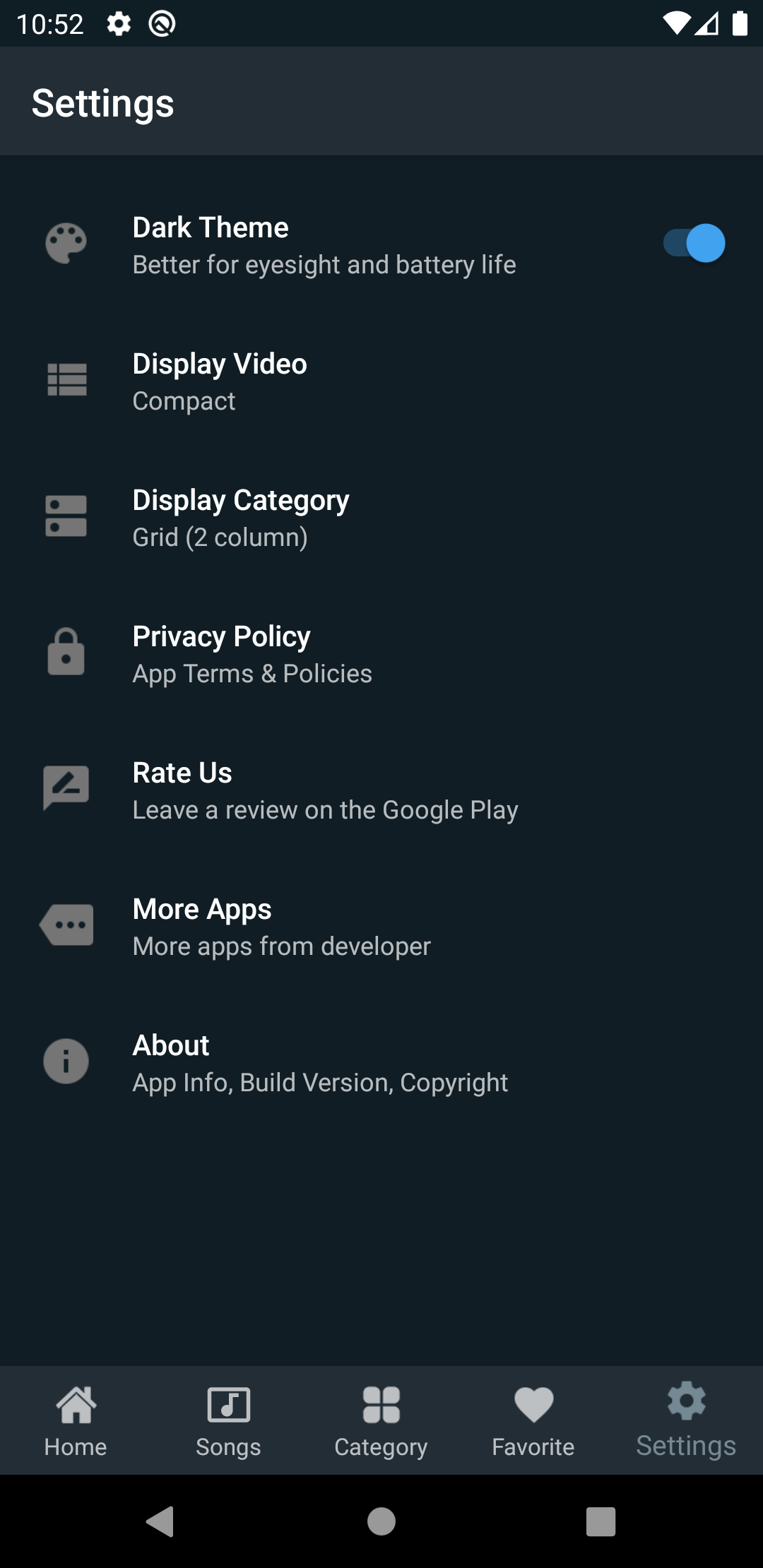Open the Favorite tab
The image size is (763, 1568).
coord(533,1421)
